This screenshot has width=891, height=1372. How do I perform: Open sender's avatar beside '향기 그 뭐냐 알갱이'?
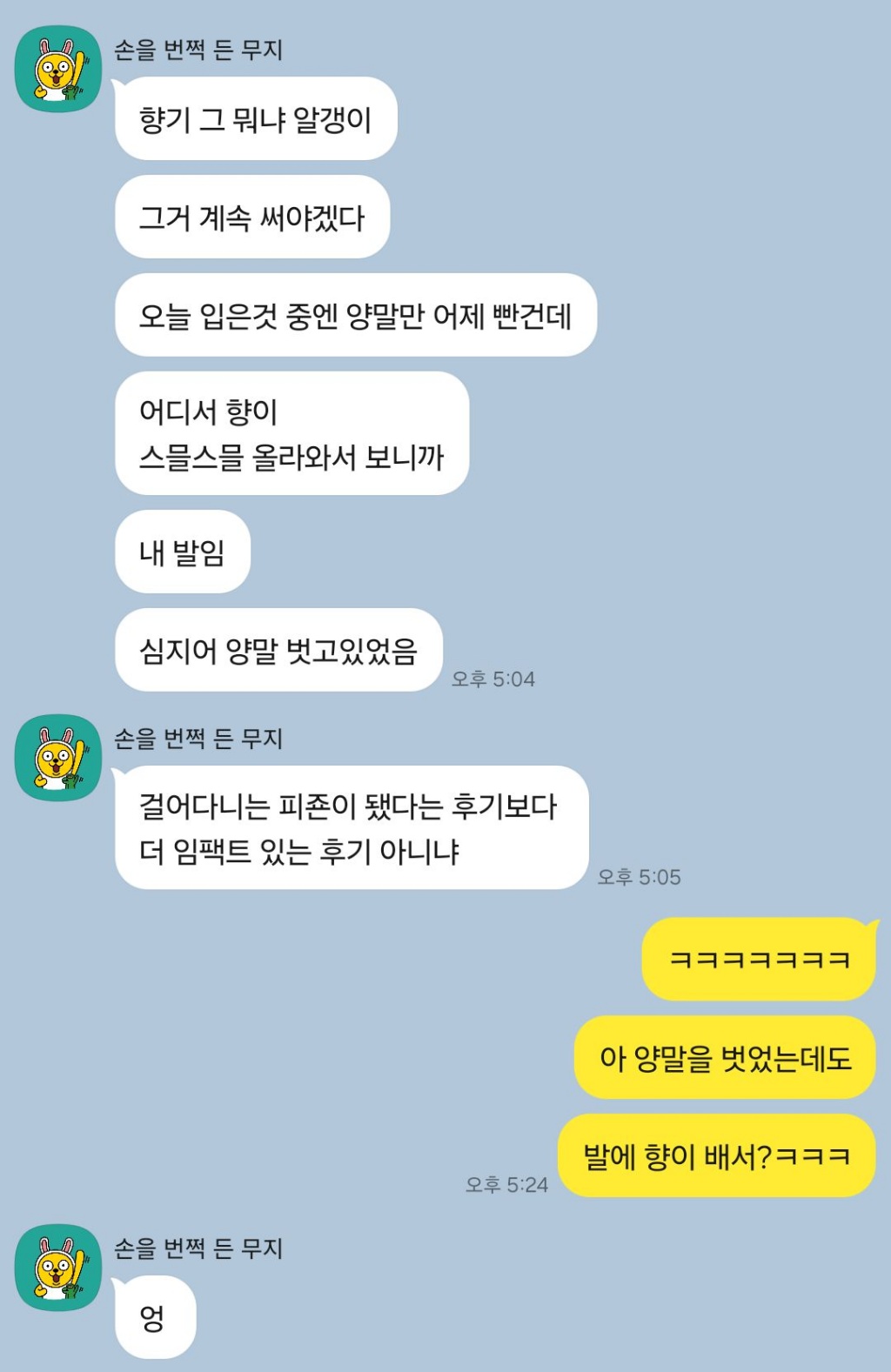59,70
